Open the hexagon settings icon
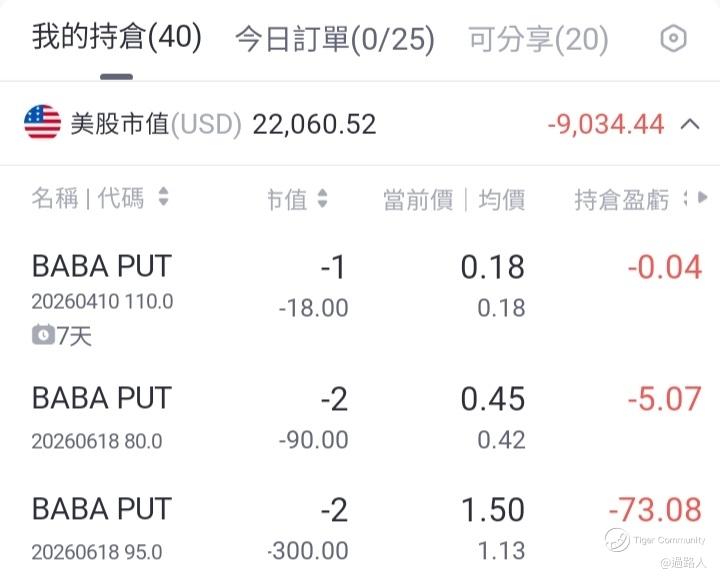This screenshot has height=579, width=720. point(675,39)
